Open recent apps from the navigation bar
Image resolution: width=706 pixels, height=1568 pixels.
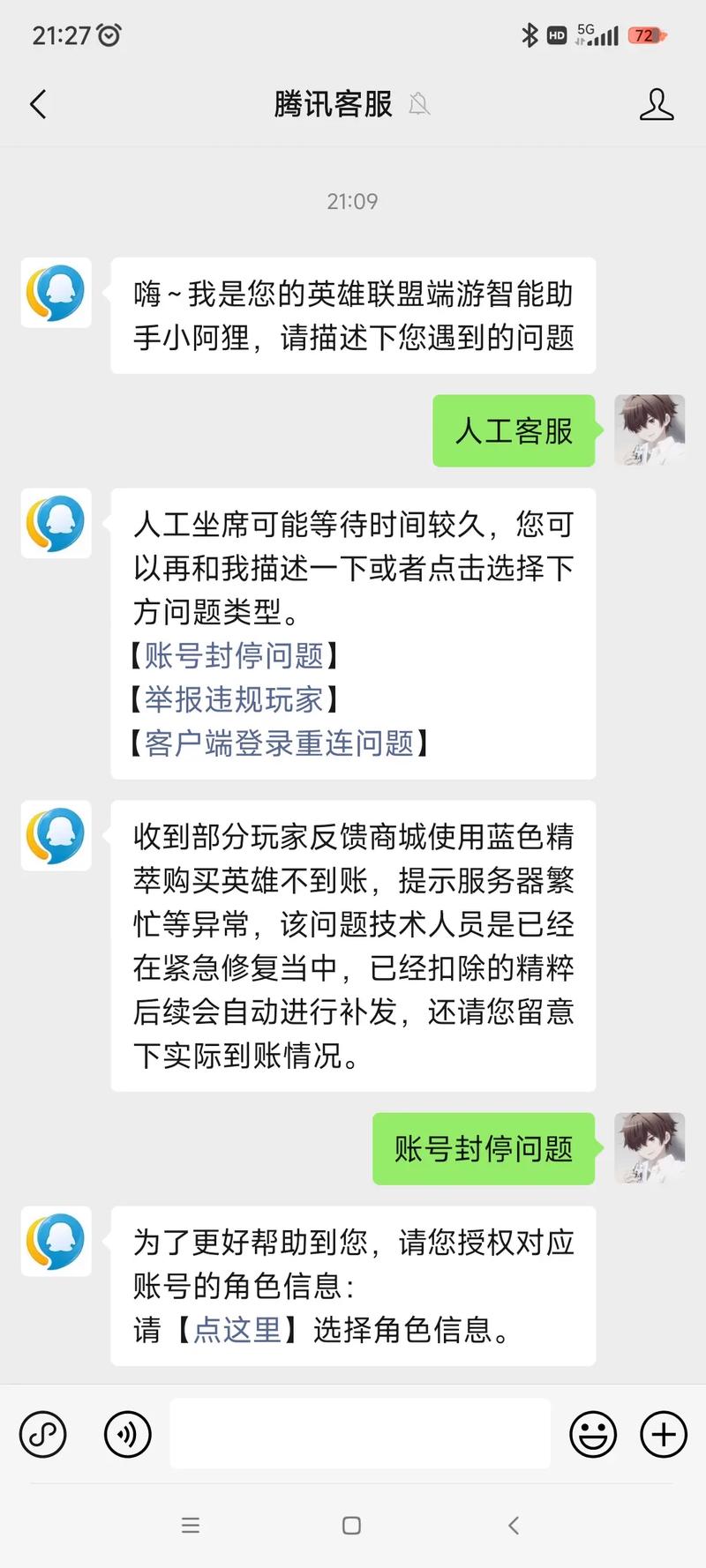click(191, 1526)
